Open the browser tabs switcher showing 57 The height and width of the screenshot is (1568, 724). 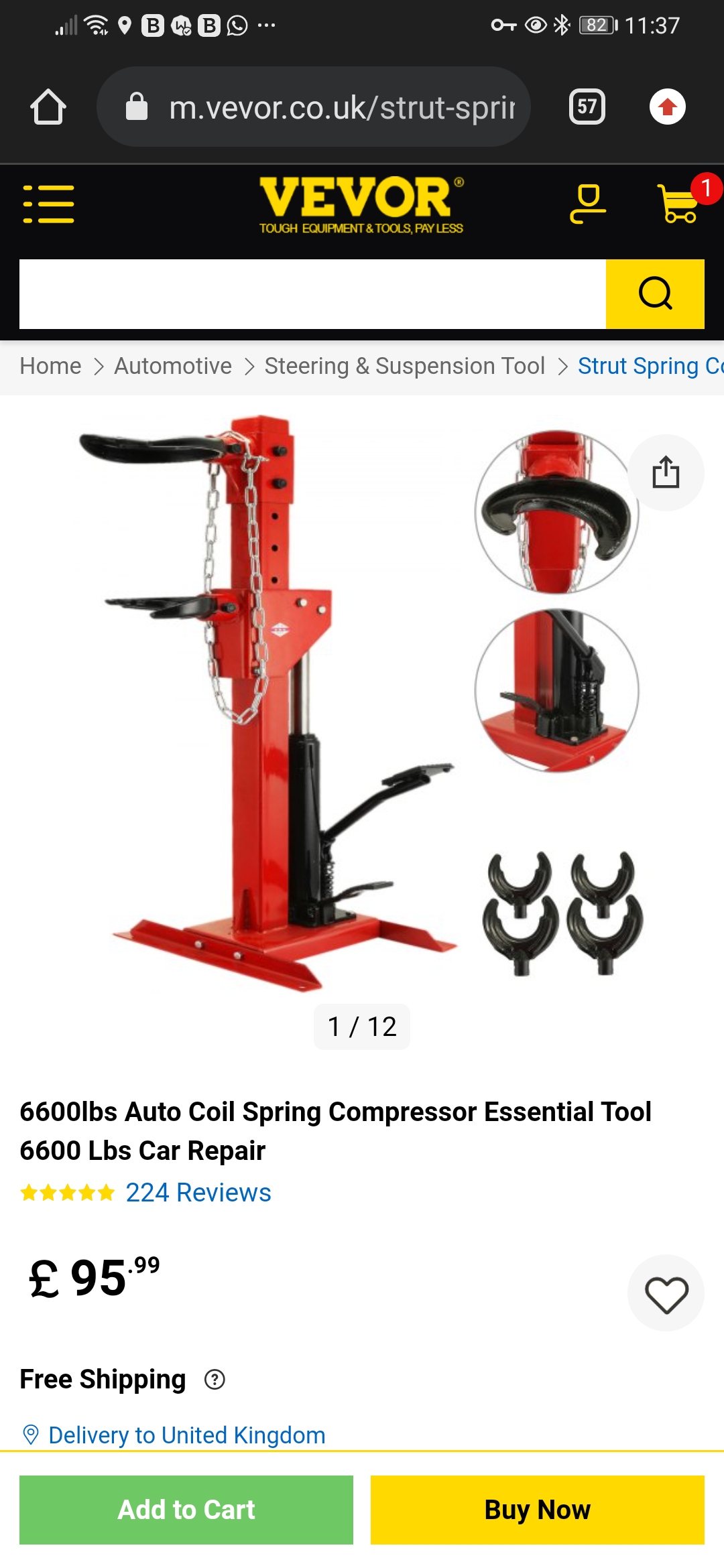coord(587,107)
